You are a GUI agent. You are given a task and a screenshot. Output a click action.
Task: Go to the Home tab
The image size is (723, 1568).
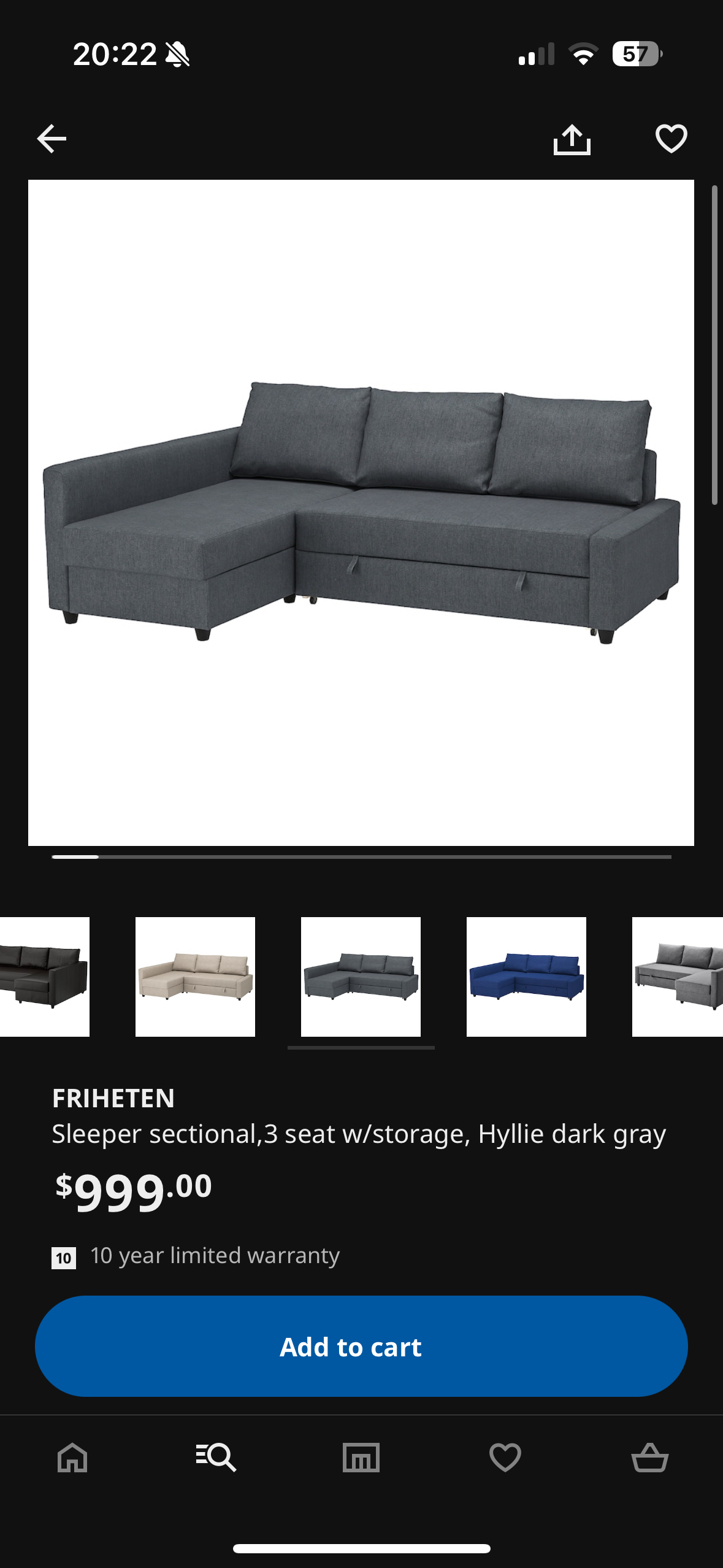tap(72, 1457)
